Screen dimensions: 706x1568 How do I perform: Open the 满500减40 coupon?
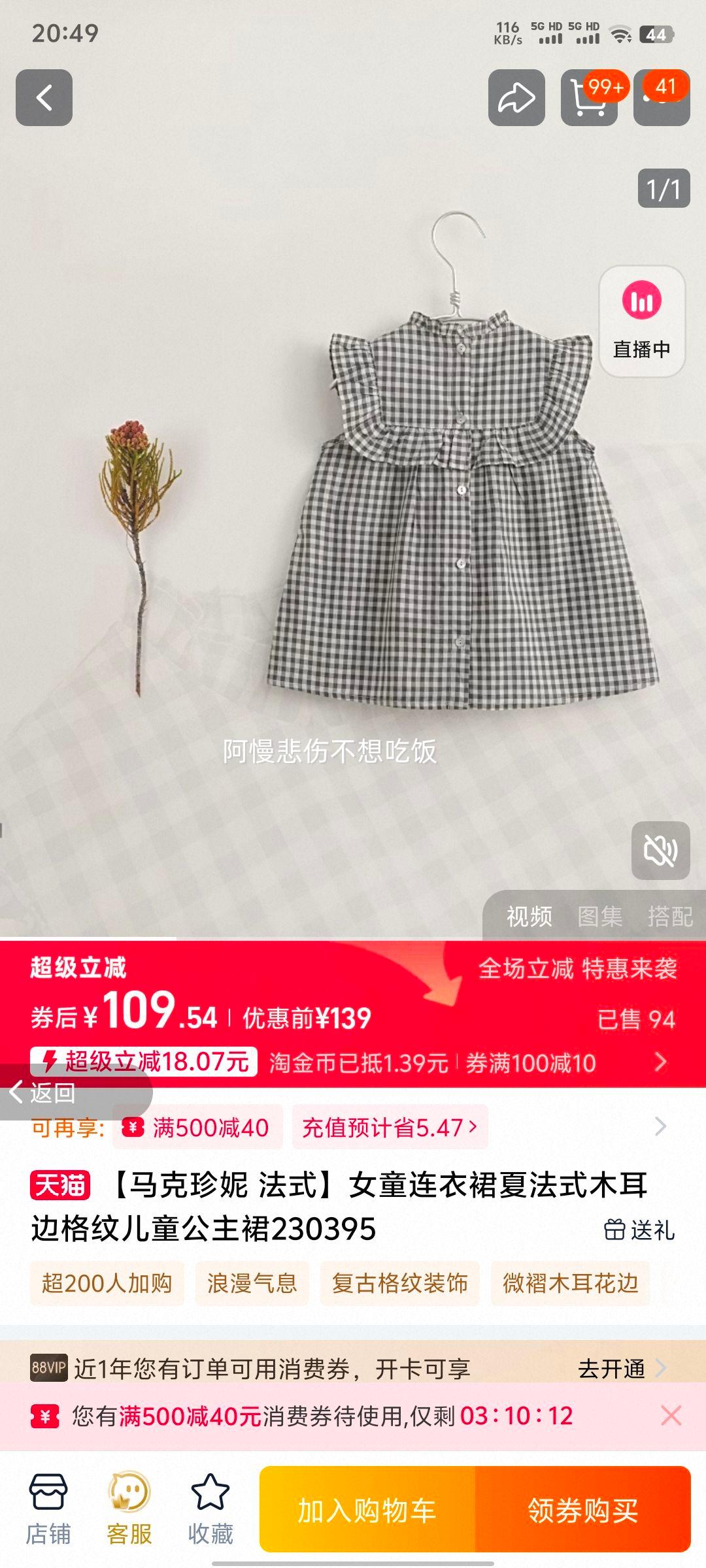tap(198, 1127)
